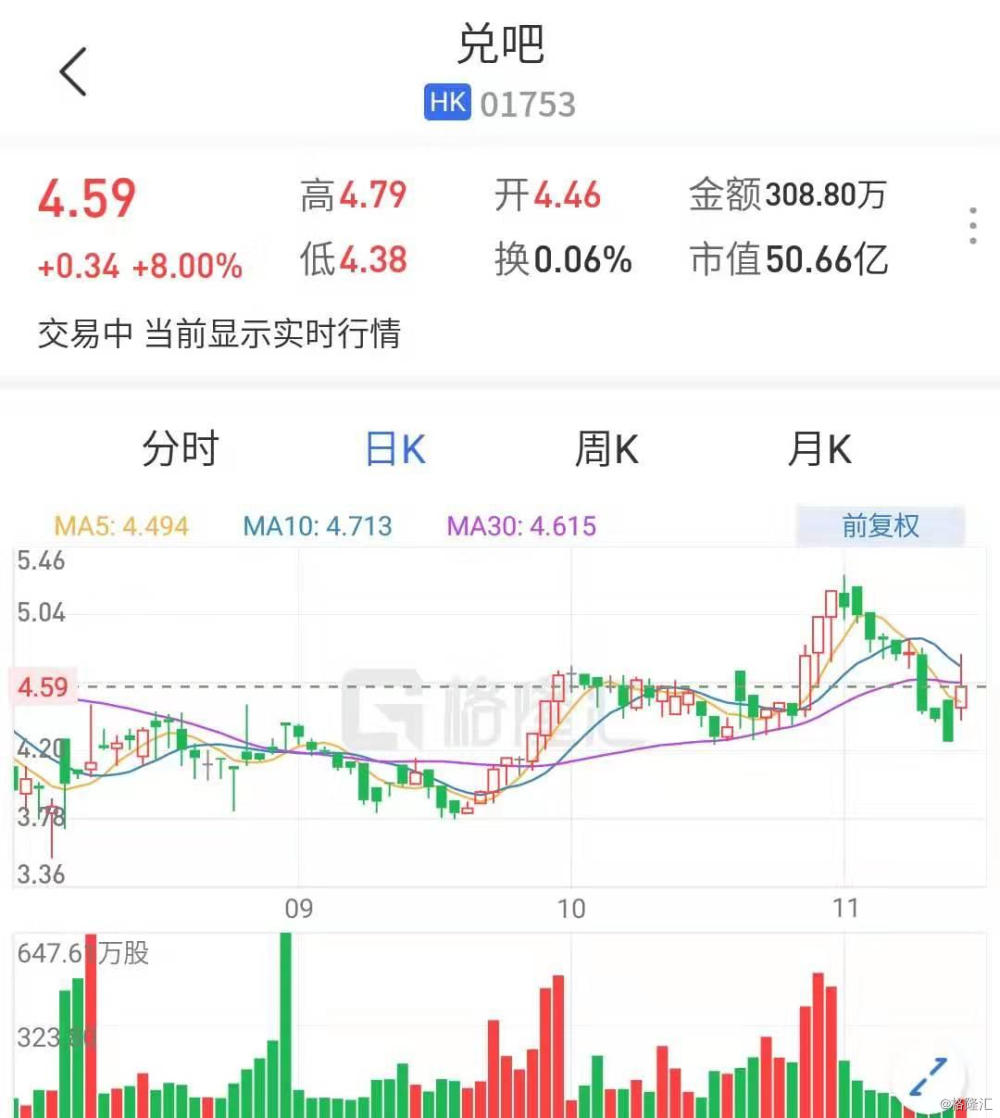This screenshot has height=1118, width=1000.
Task: Open the 月K monthly chart tab
Action: pyautogui.click(x=819, y=450)
